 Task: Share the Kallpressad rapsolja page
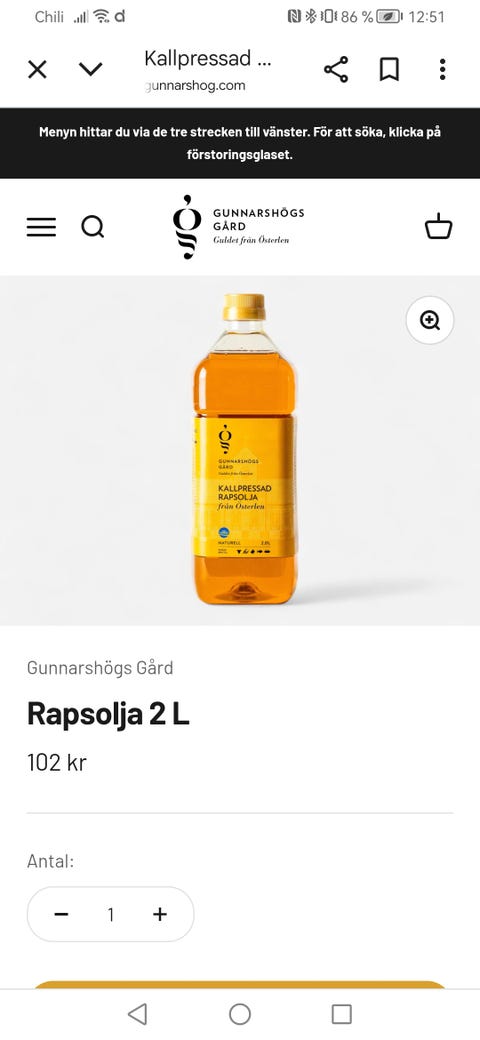(335, 69)
